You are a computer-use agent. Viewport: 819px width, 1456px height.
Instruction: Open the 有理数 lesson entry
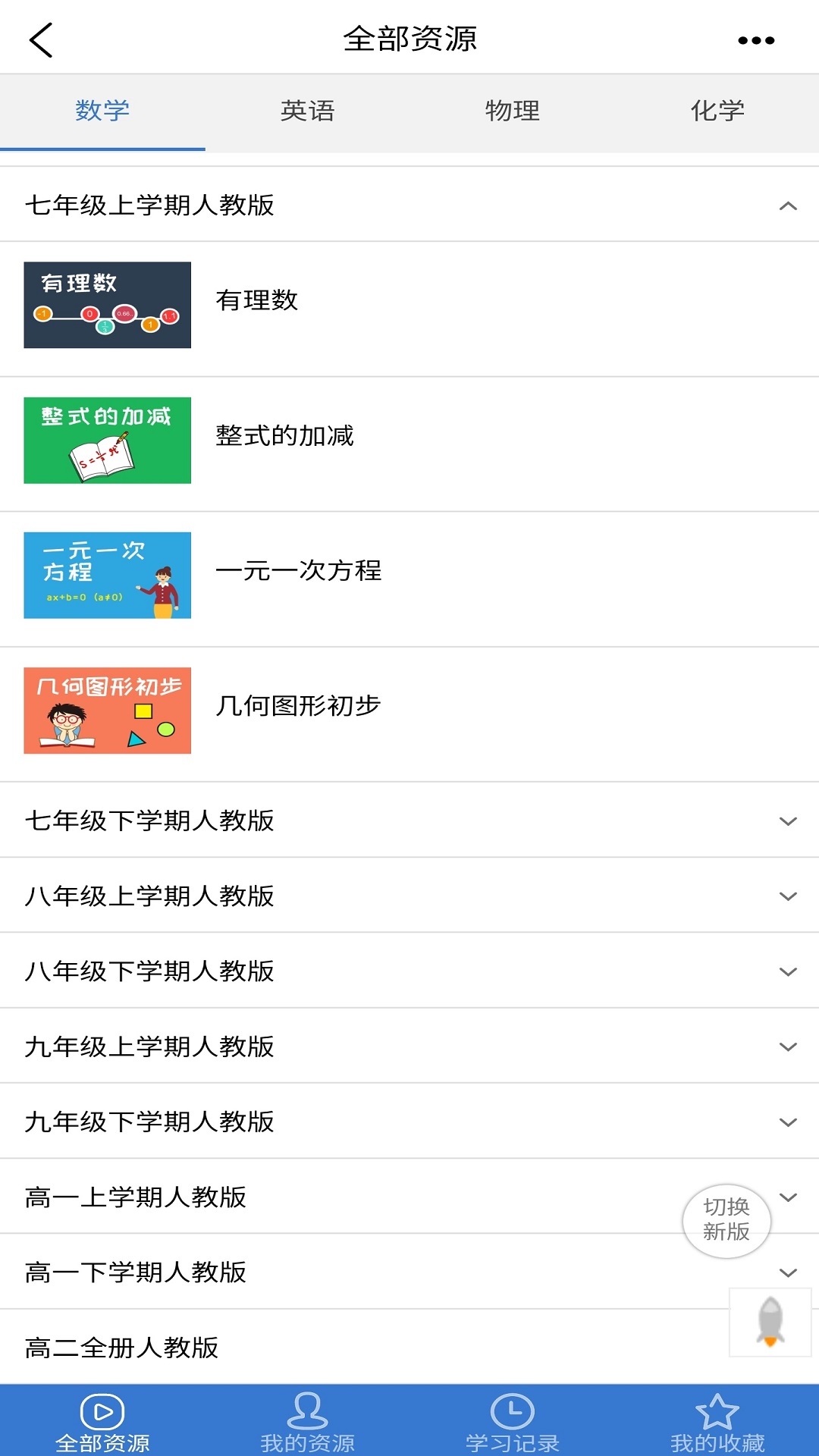(x=258, y=301)
